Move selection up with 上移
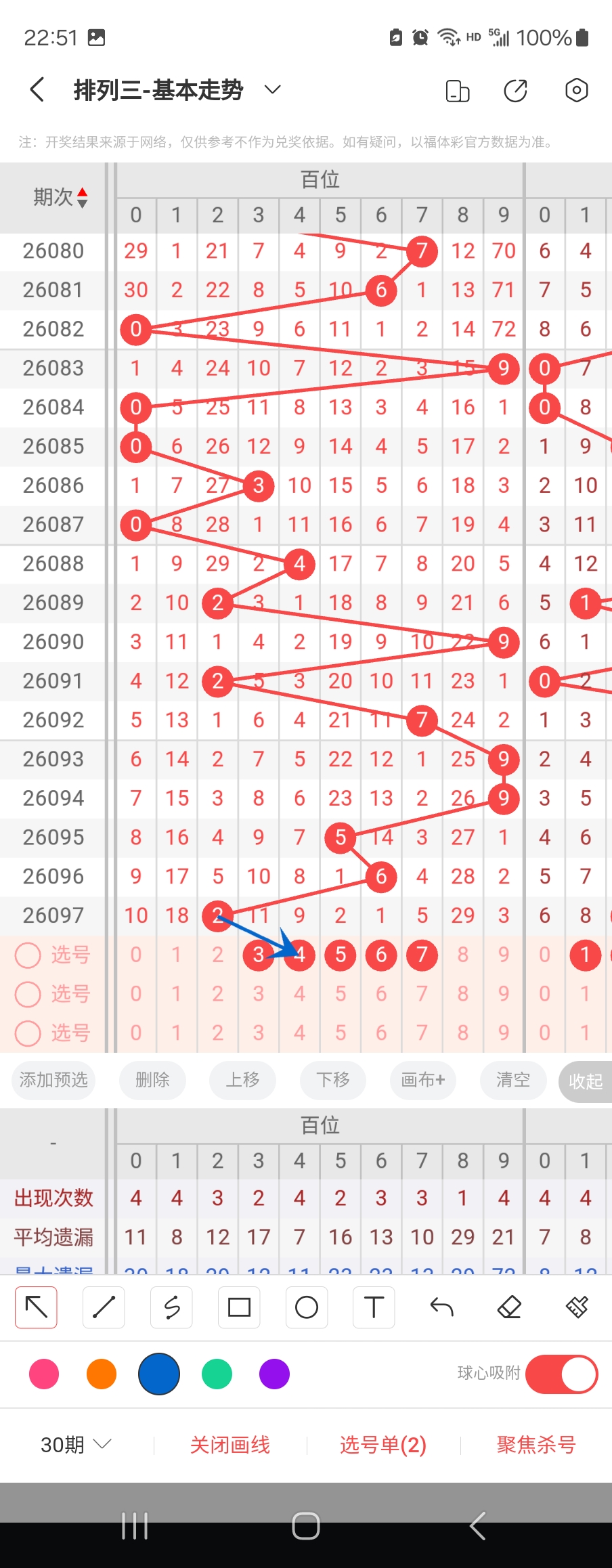 pyautogui.click(x=242, y=1079)
